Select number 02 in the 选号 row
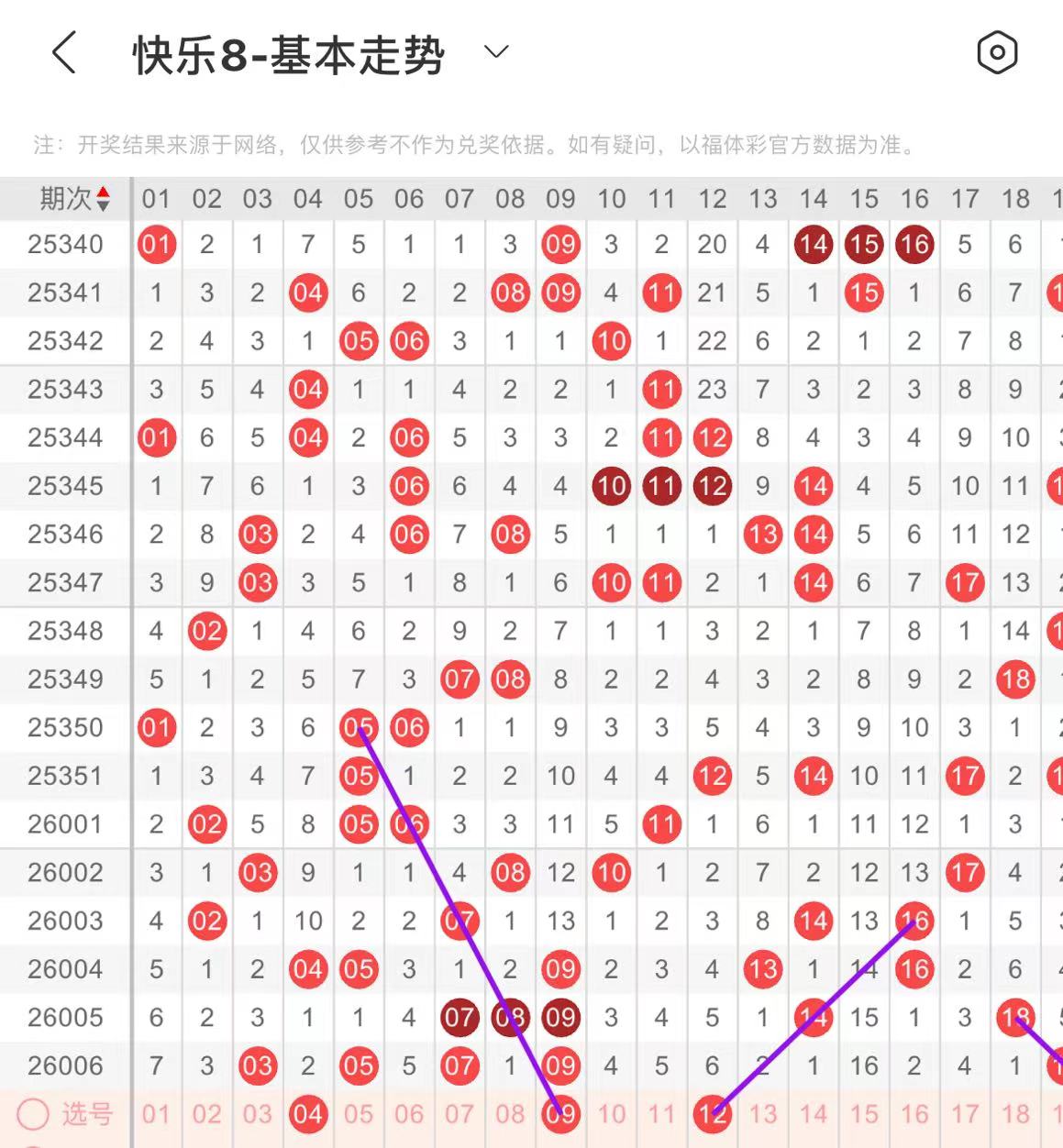Screen dimensions: 1063x1148 coord(206,1114)
